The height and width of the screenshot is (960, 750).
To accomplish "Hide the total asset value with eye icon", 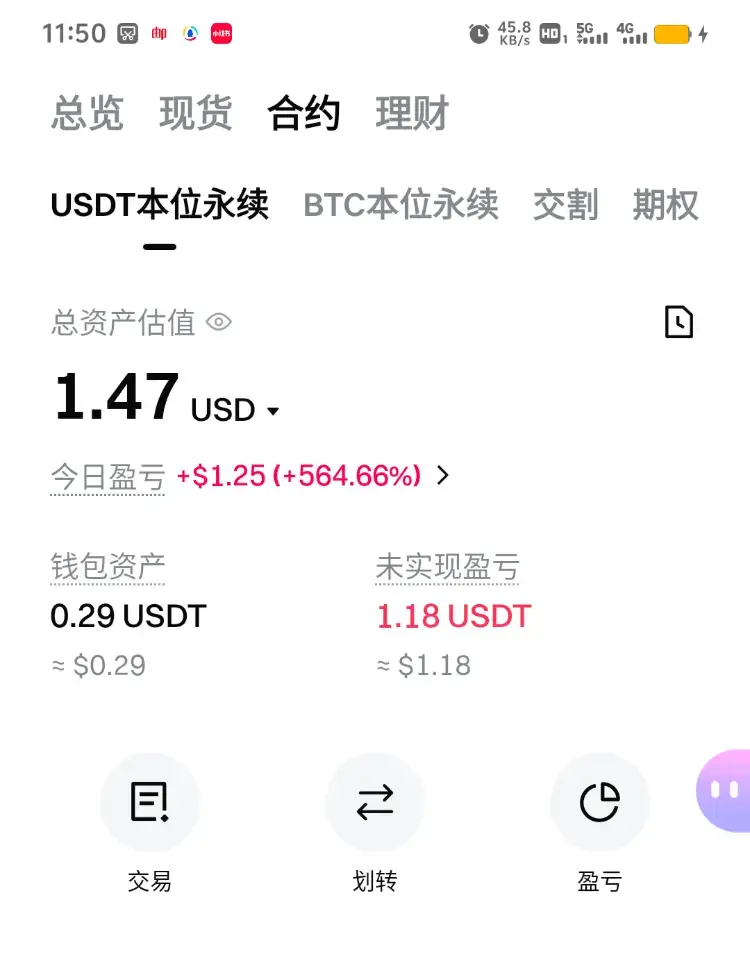I will (219, 322).
